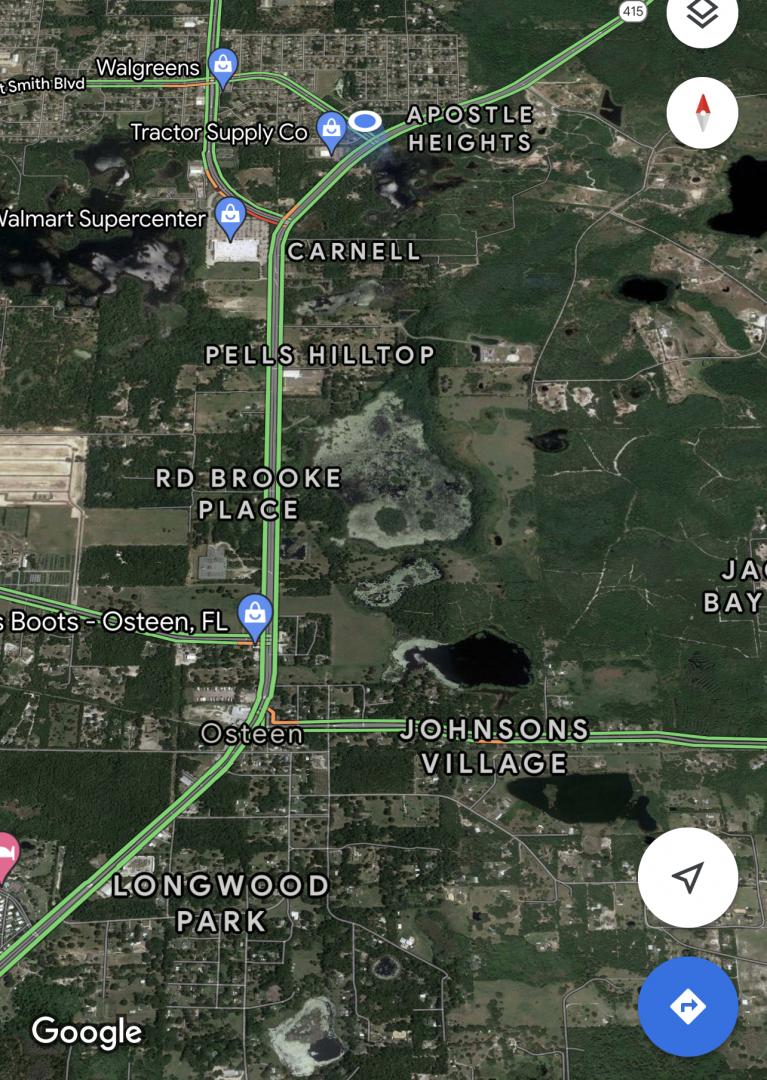Center map on my current location
Screen dimensions: 767x1080
click(x=687, y=877)
